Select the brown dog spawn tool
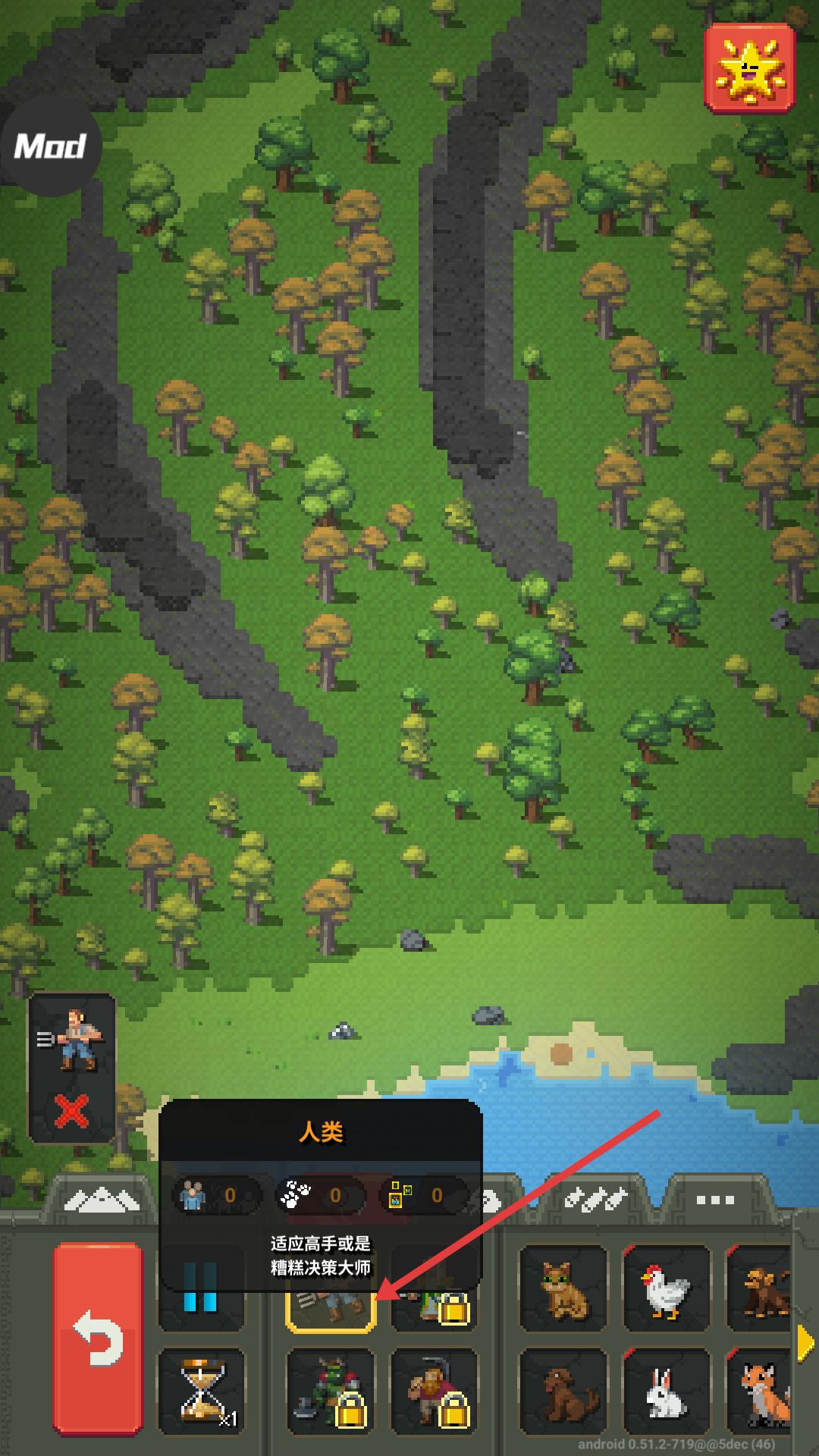 (563, 1391)
